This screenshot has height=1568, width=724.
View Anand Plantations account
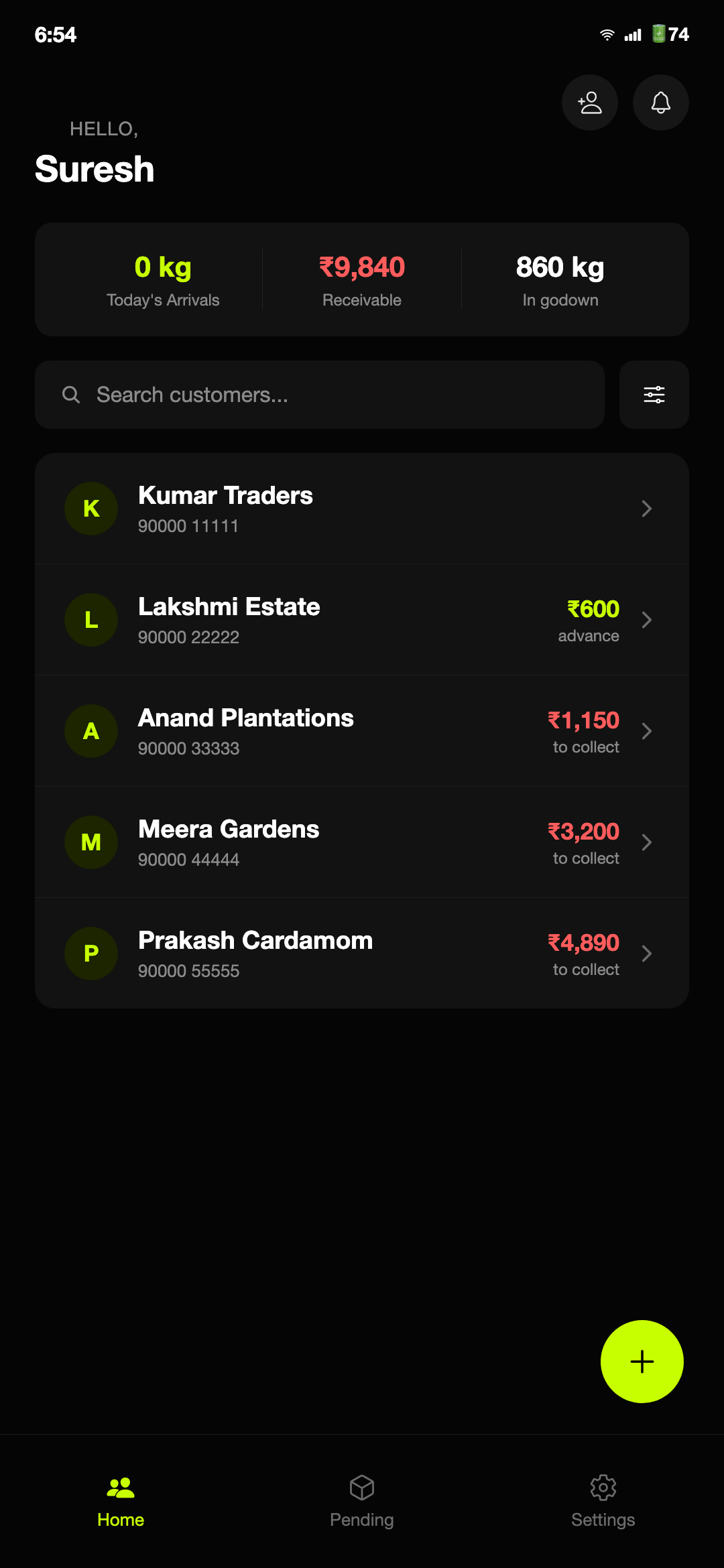[x=362, y=731]
